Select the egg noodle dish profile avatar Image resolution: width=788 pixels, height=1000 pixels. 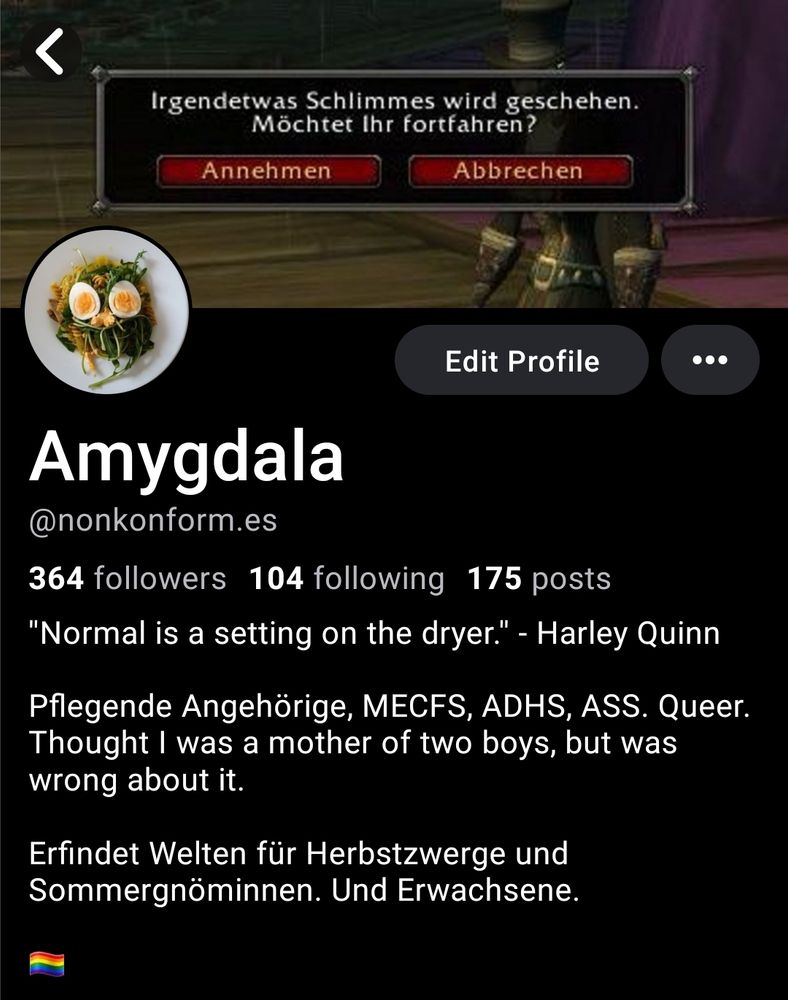click(x=107, y=310)
